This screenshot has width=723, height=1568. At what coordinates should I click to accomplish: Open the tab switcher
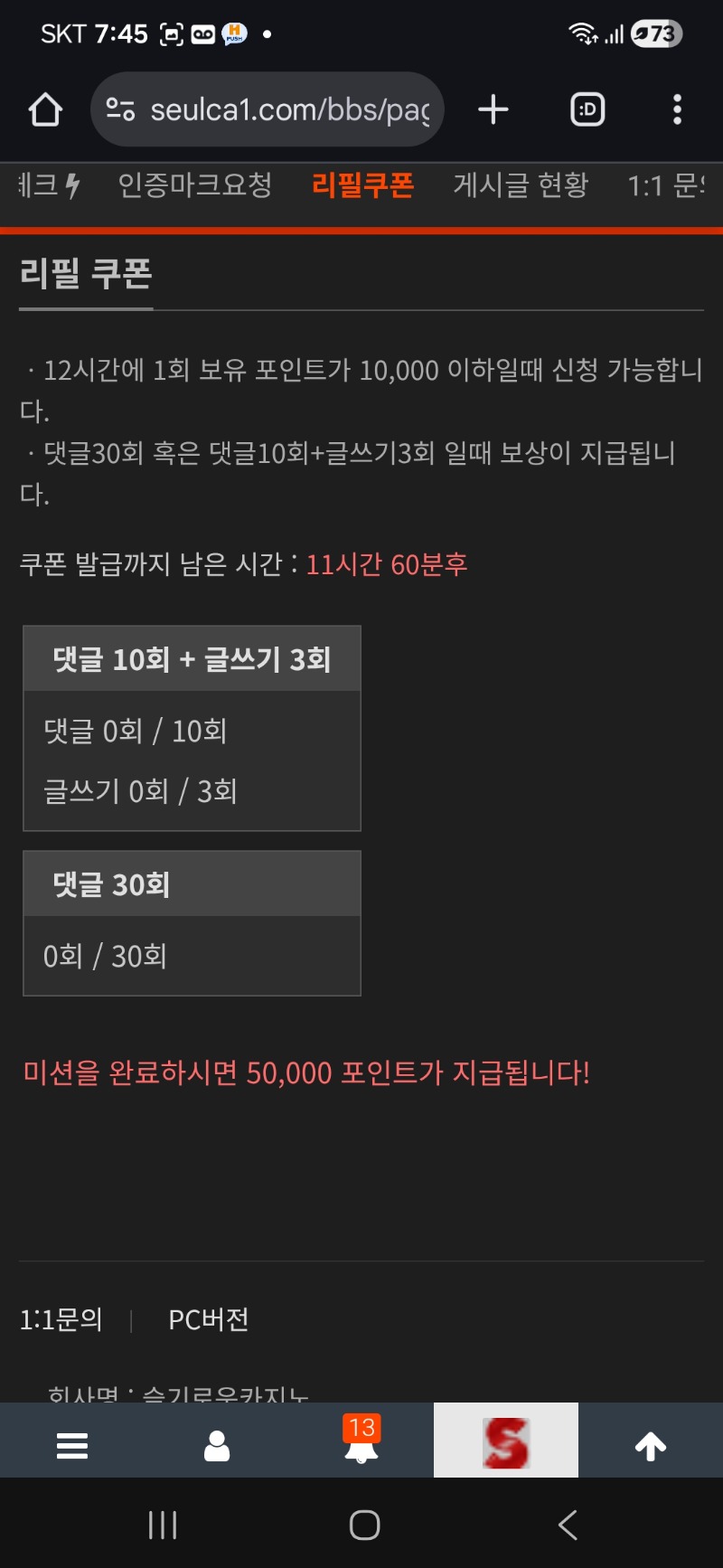pos(587,110)
